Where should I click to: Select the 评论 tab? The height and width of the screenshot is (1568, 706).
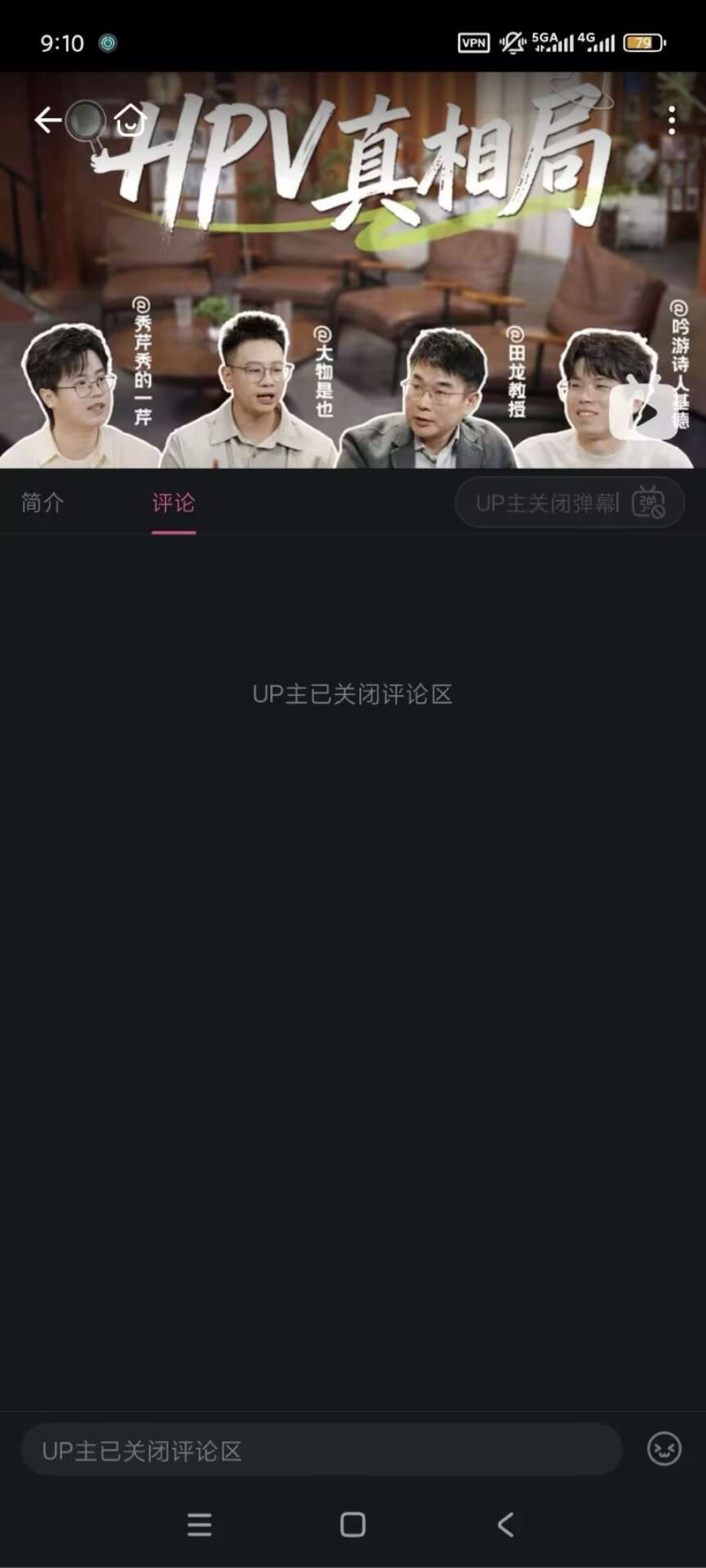(x=173, y=503)
